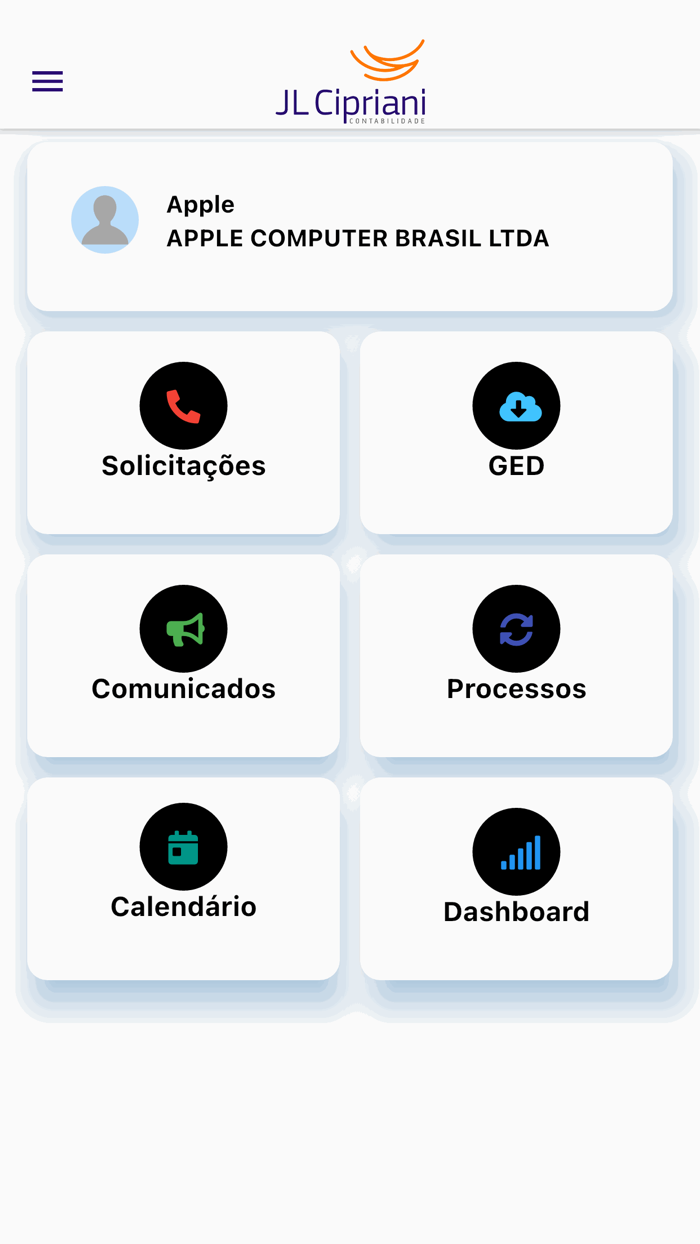
Task: View Comunicados announcements
Action: click(x=183, y=655)
